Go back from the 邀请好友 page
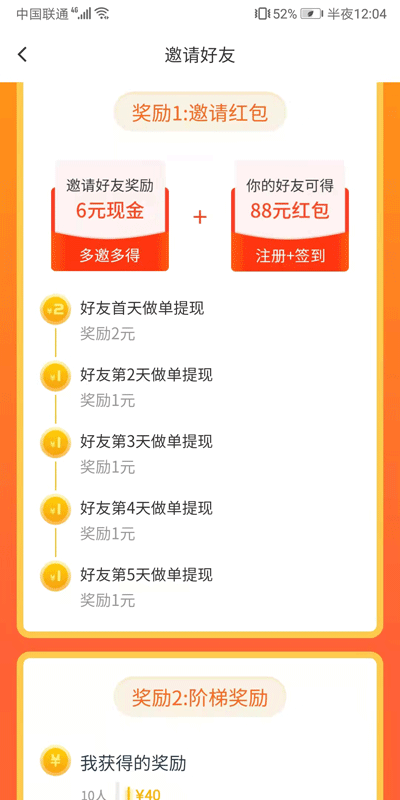Viewport: 400px width, 800px height. pyautogui.click(x=22, y=55)
